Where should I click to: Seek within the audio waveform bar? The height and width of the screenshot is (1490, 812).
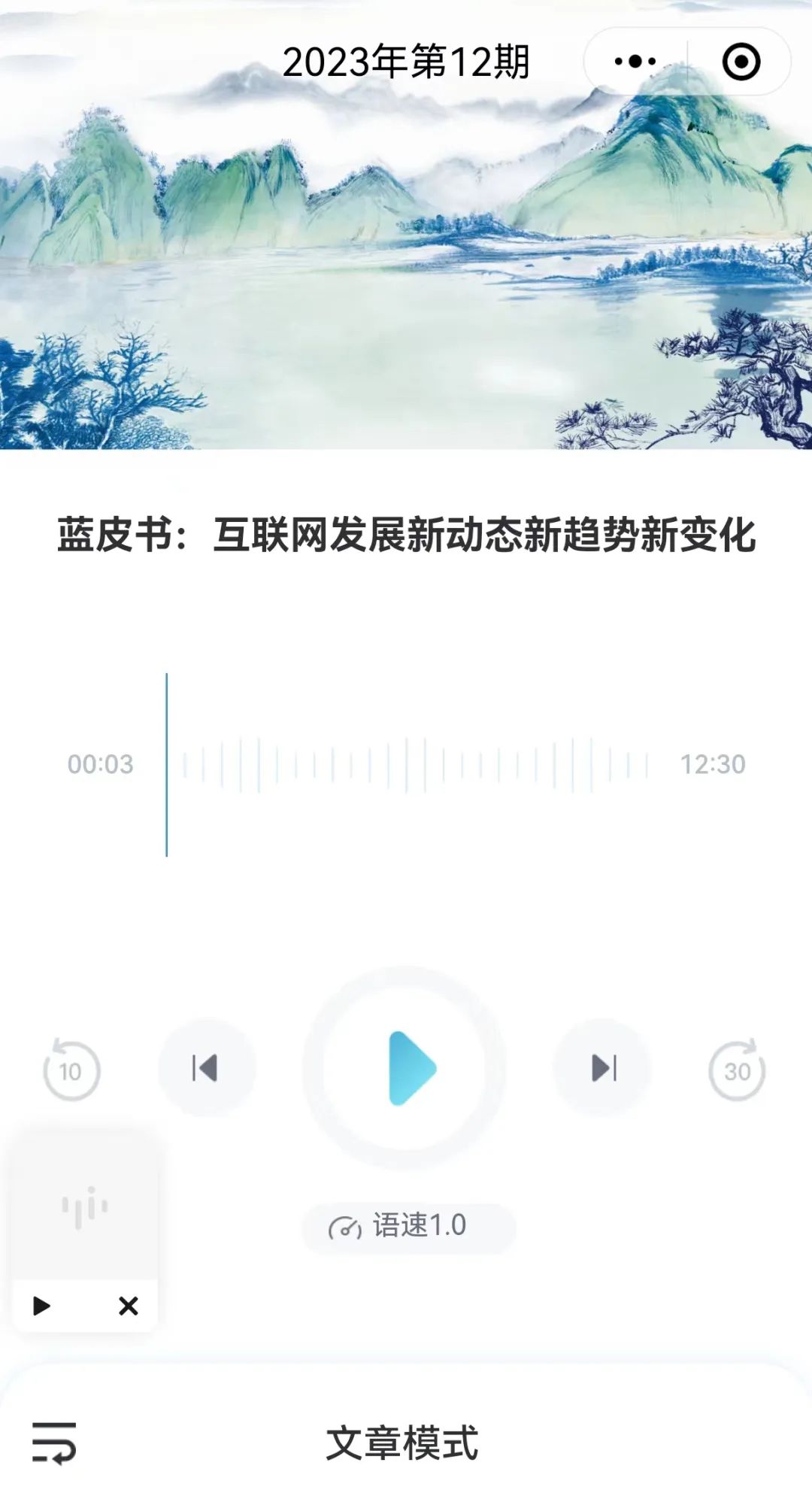(x=414, y=764)
